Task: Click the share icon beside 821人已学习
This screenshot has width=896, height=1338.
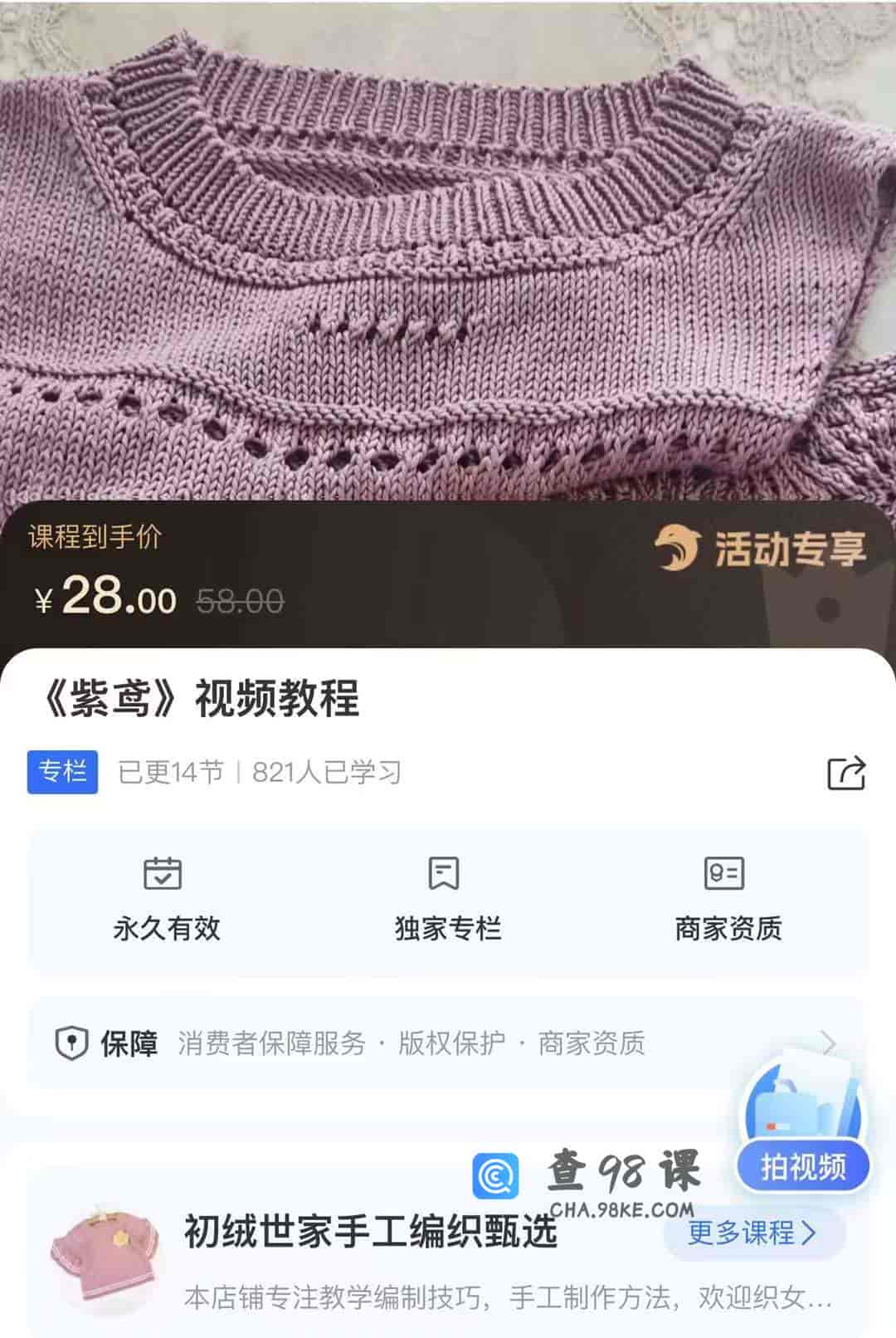Action: coord(847,773)
